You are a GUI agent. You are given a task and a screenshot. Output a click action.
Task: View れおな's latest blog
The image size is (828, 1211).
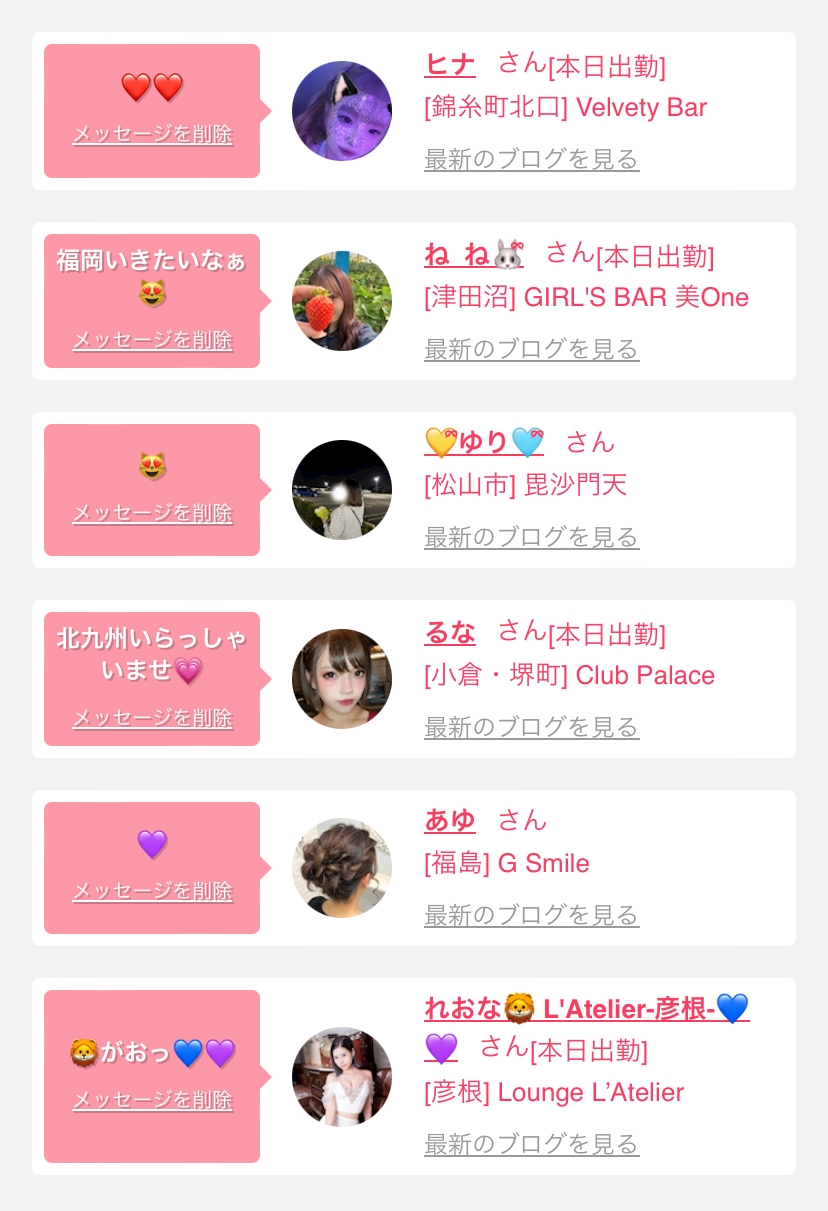pos(531,1143)
